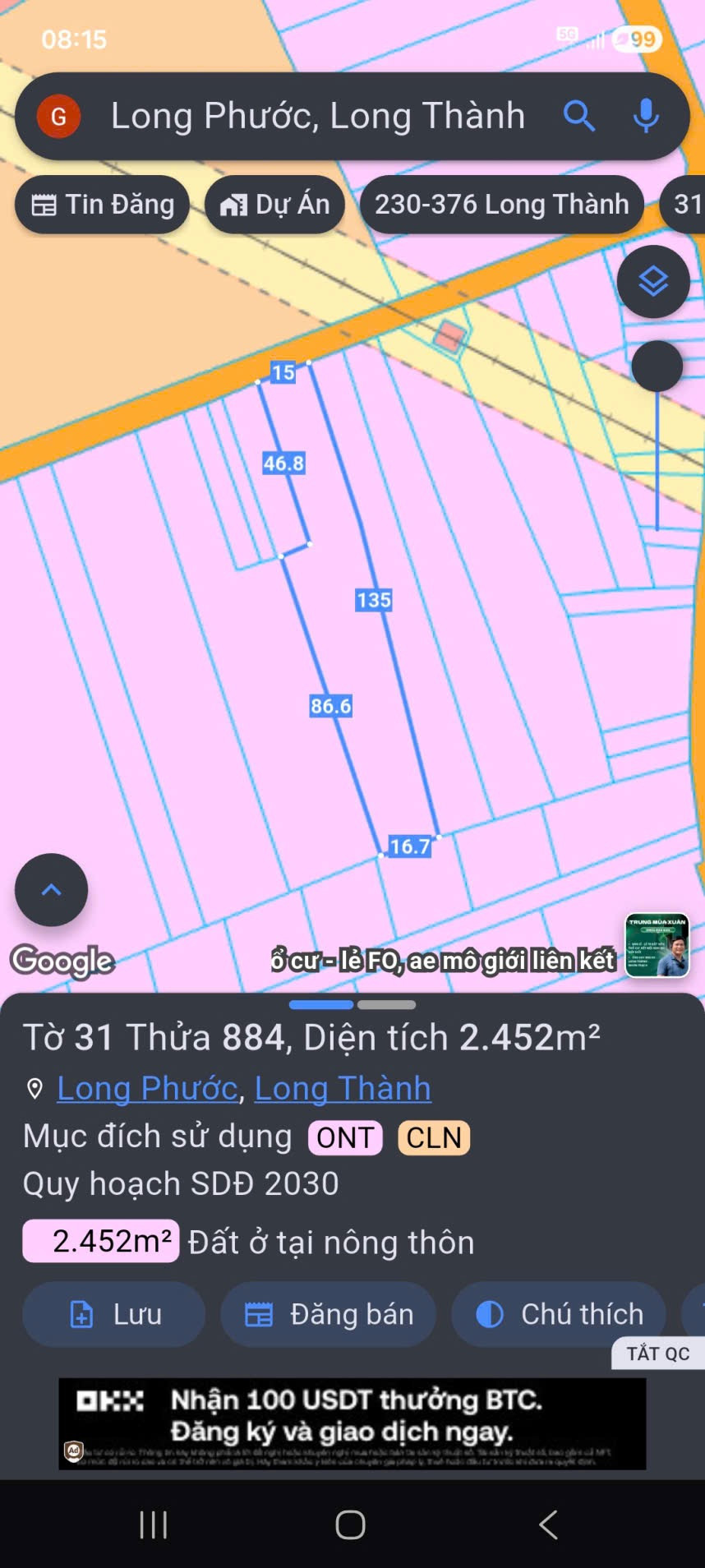Open the map layers button
This screenshot has width=705, height=1568.
(653, 282)
